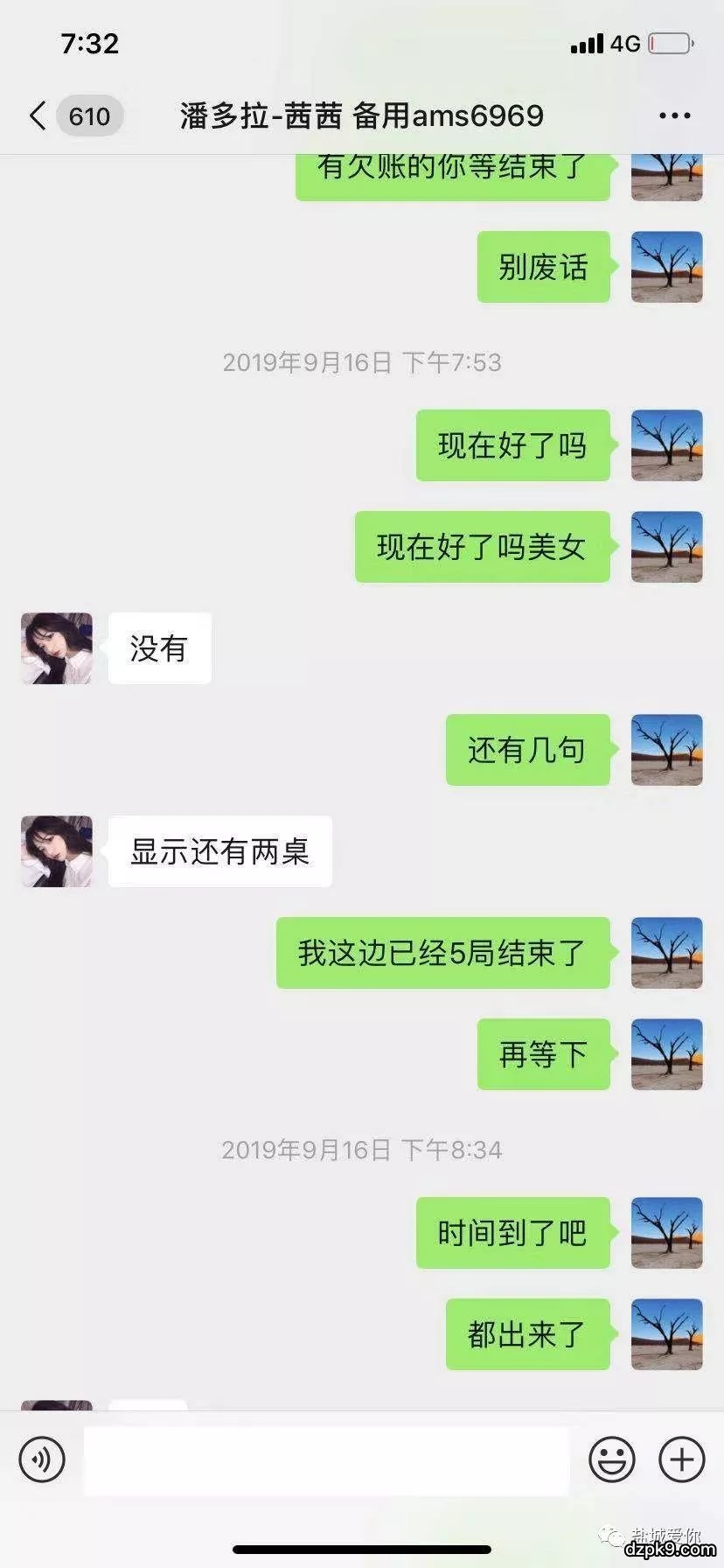Screen dimensions: 724x1568
Task: Tap the cellular signal bars icon
Action: click(x=588, y=42)
